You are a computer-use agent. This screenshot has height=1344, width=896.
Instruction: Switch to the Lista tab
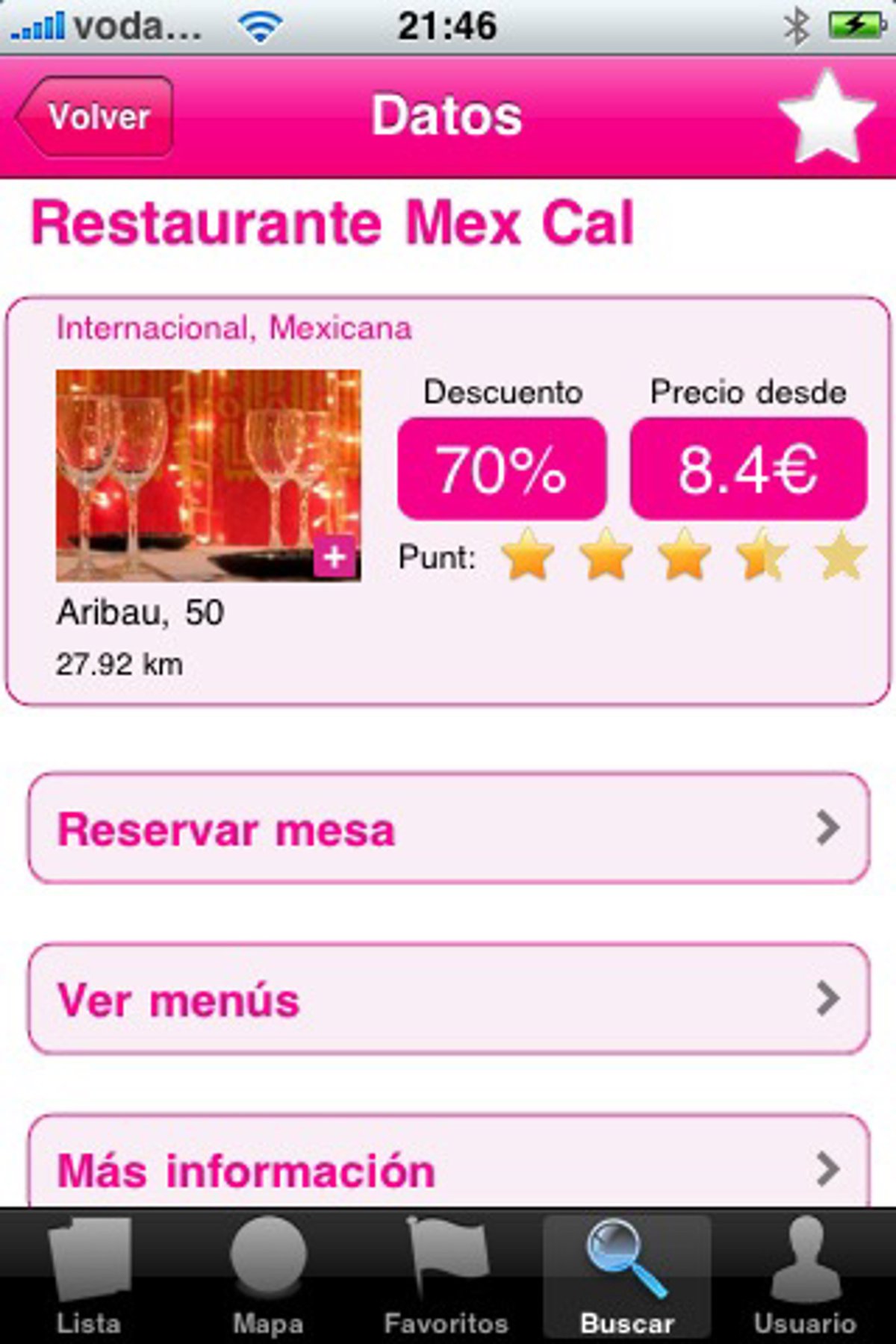(x=90, y=1275)
